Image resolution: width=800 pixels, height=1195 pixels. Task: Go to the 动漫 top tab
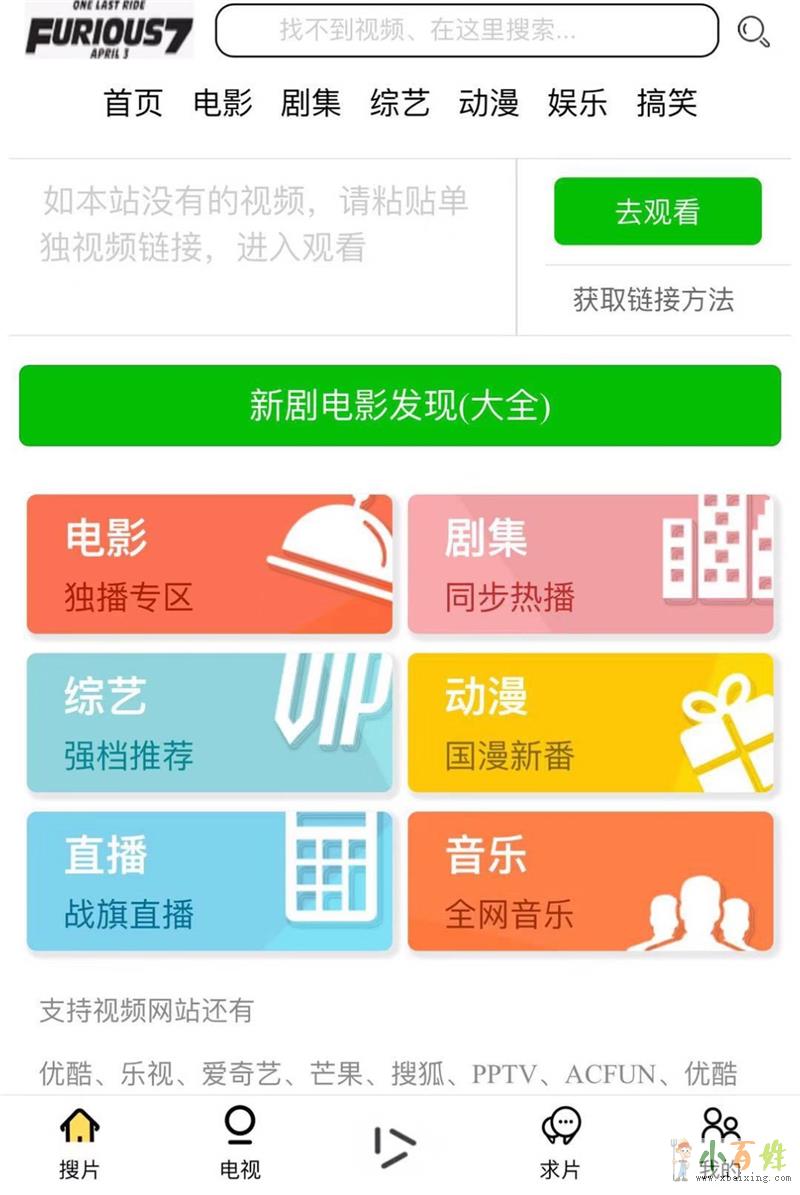pos(489,103)
